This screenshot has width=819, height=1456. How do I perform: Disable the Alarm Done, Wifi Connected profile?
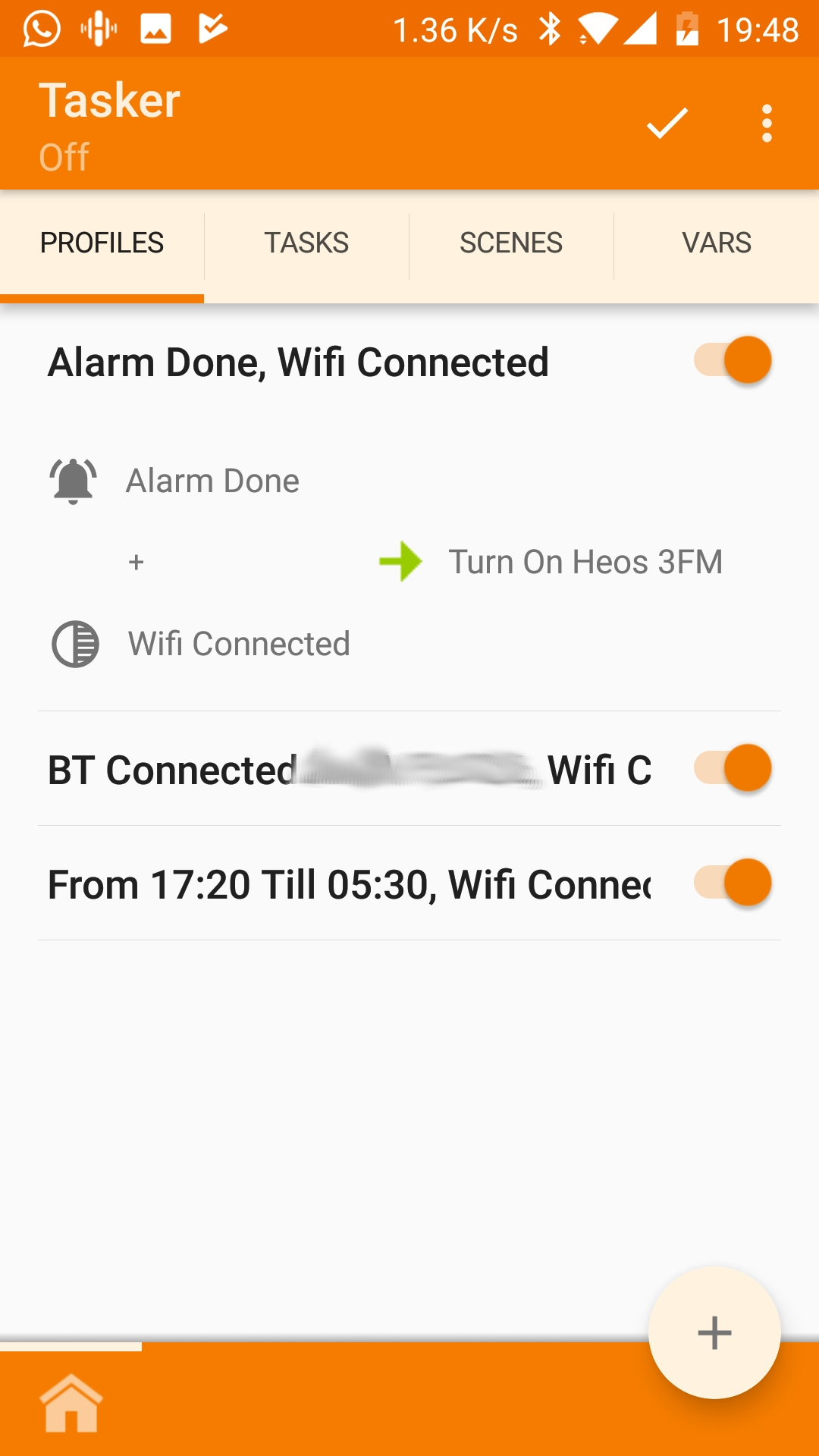733,360
